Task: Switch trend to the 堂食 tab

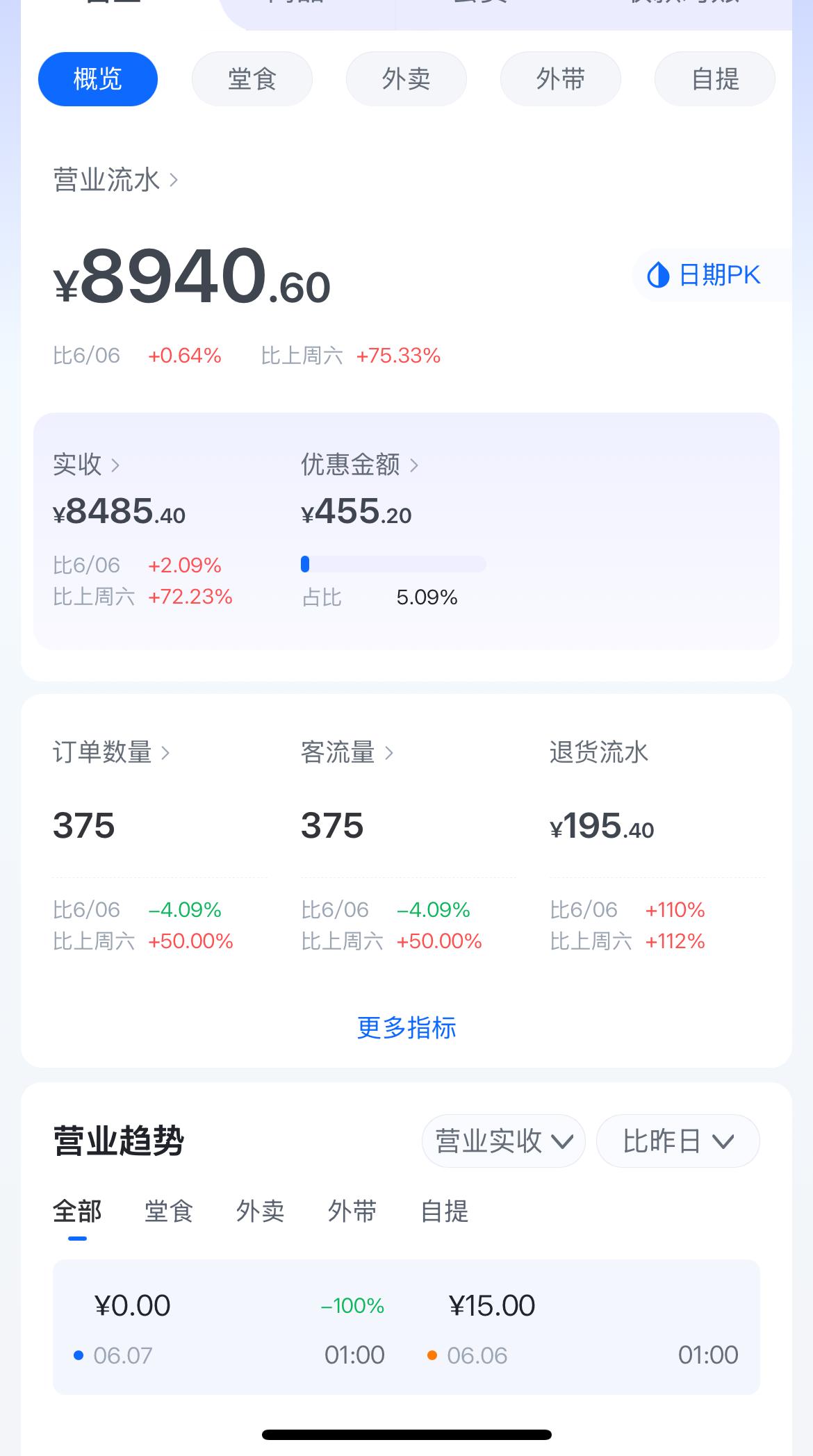Action: [169, 1211]
